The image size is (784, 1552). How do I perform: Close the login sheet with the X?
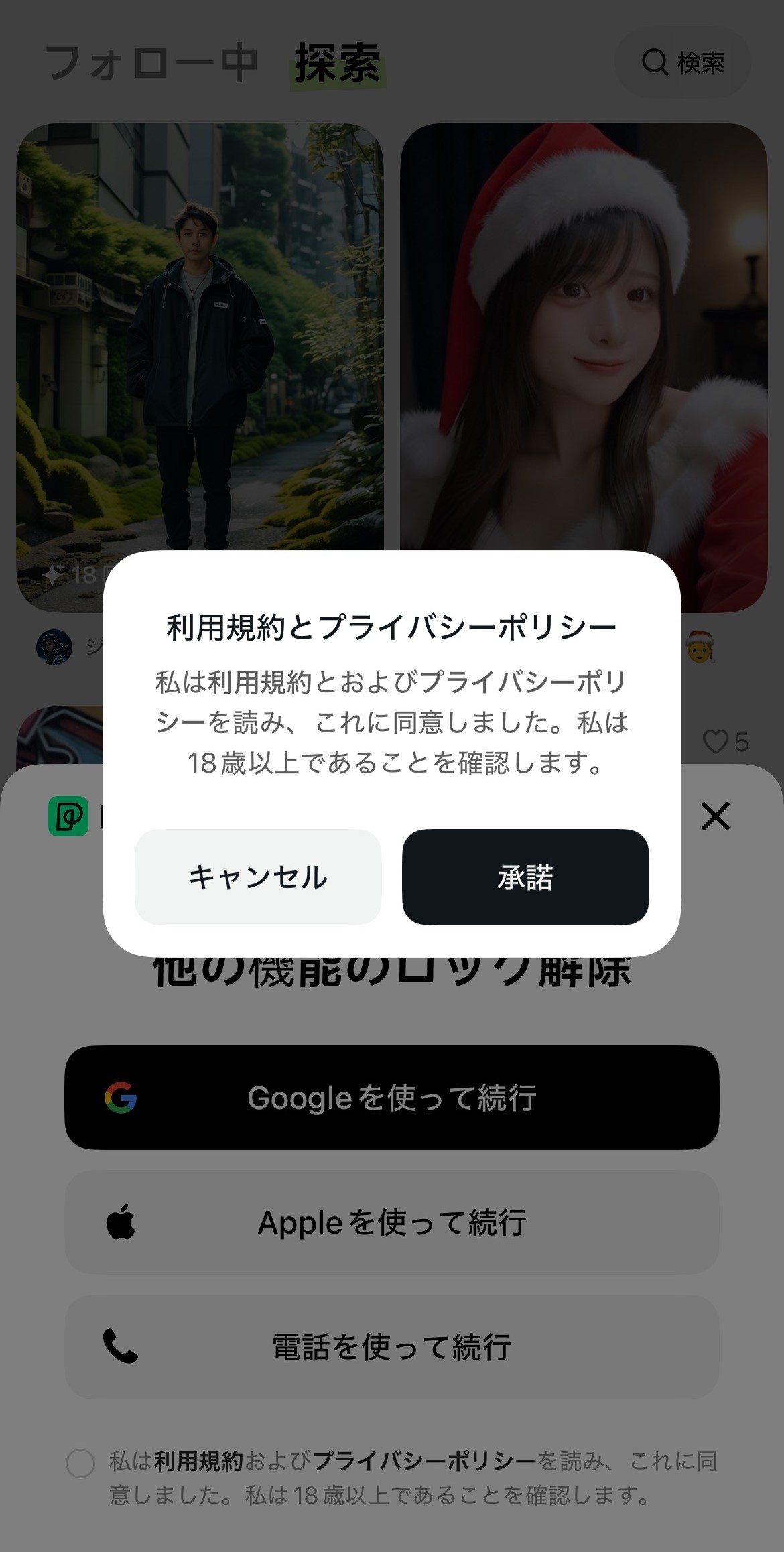715,816
